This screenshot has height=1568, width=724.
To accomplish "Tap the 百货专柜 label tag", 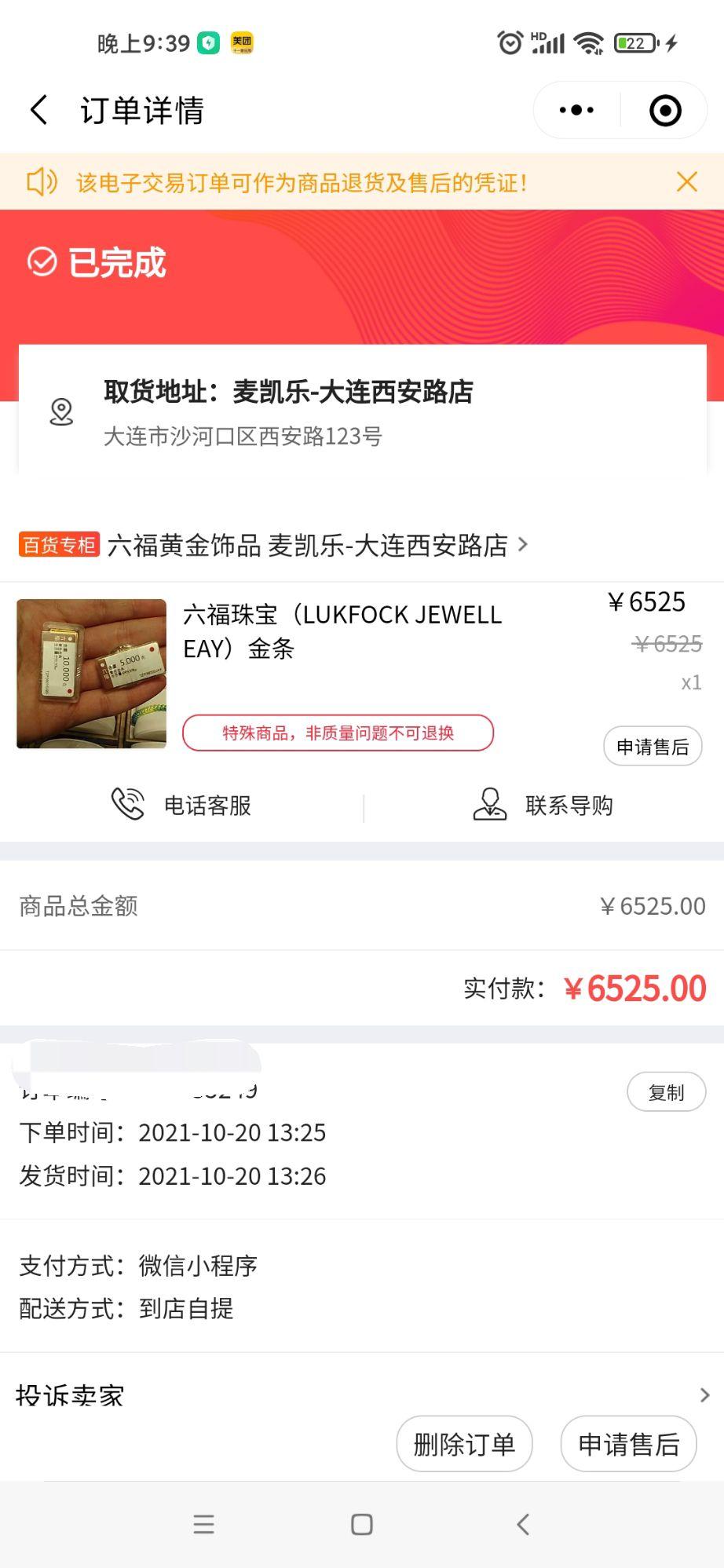I will click(x=57, y=545).
